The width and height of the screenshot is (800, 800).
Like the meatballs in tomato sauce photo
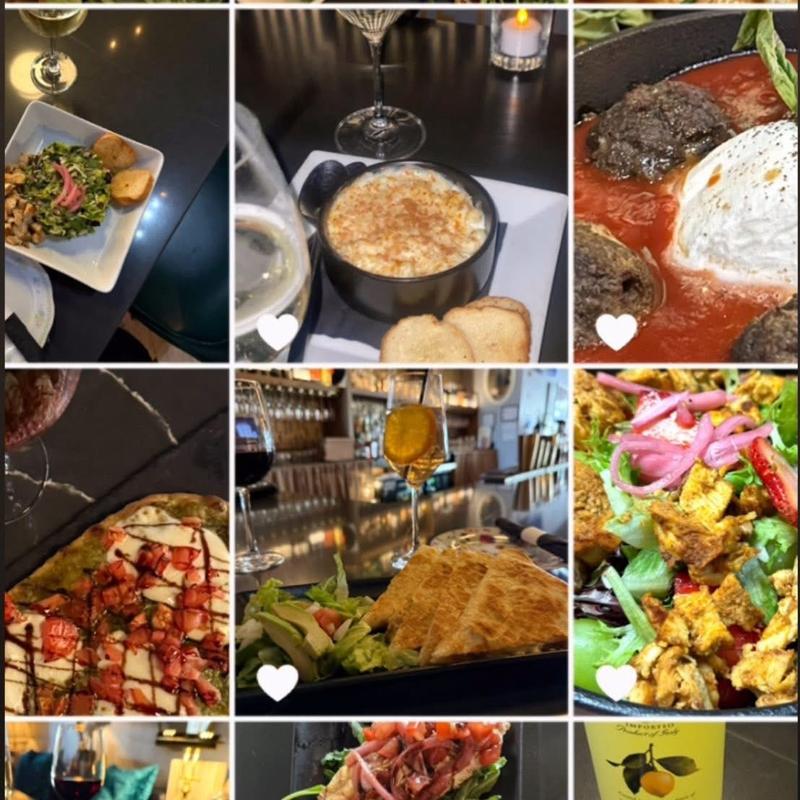click(x=616, y=330)
